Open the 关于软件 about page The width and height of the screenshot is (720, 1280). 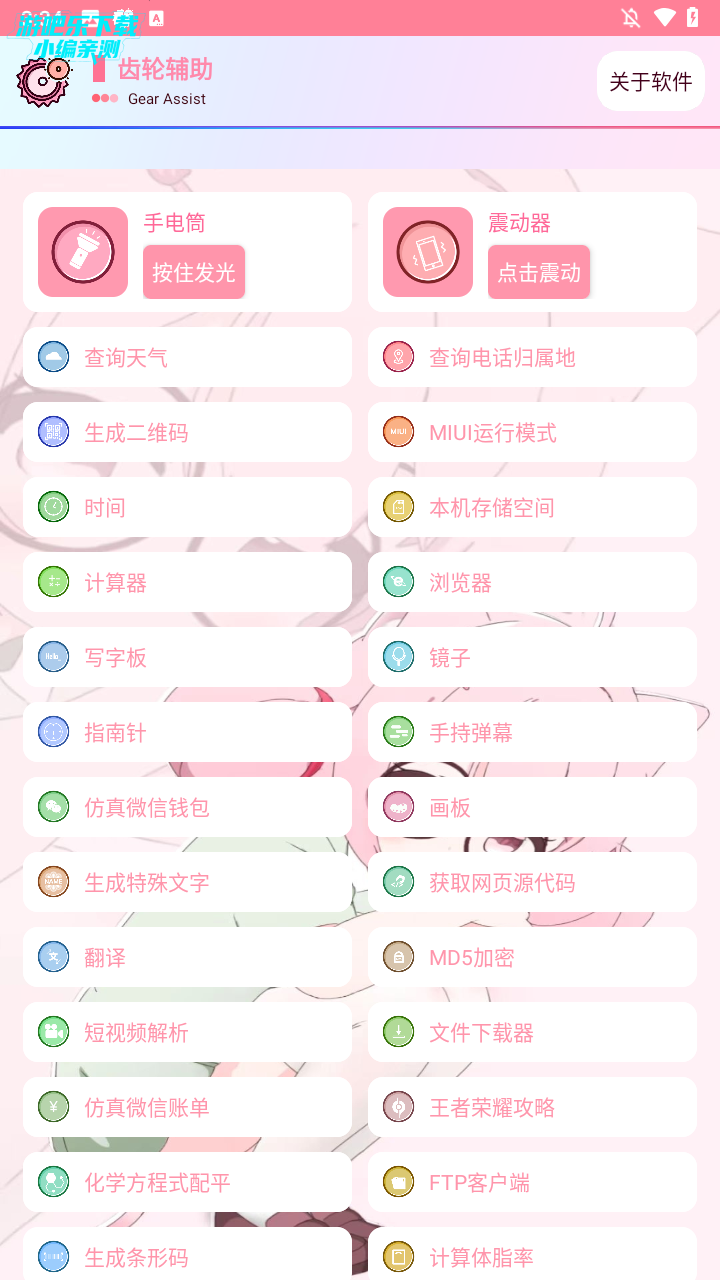point(650,82)
